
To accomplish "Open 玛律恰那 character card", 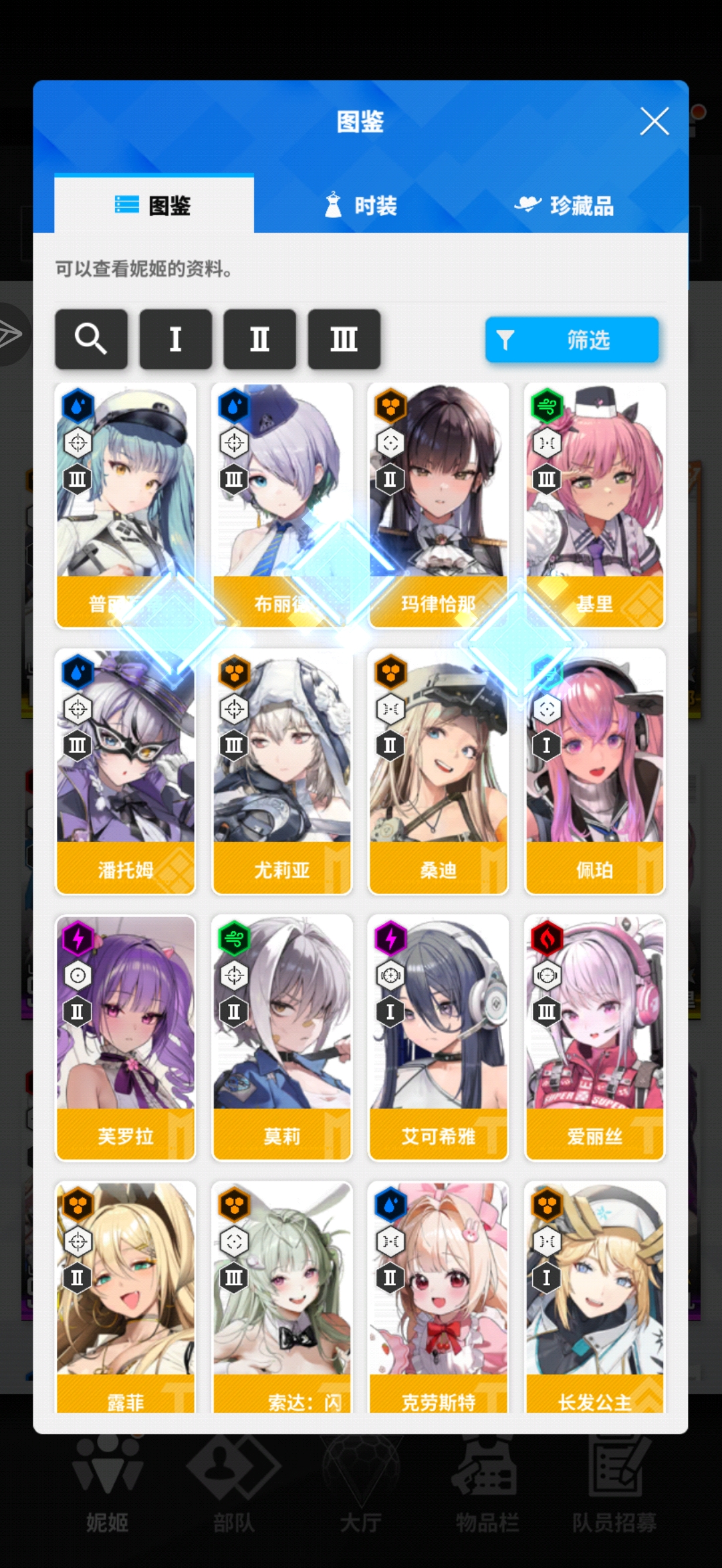I will tap(438, 505).
